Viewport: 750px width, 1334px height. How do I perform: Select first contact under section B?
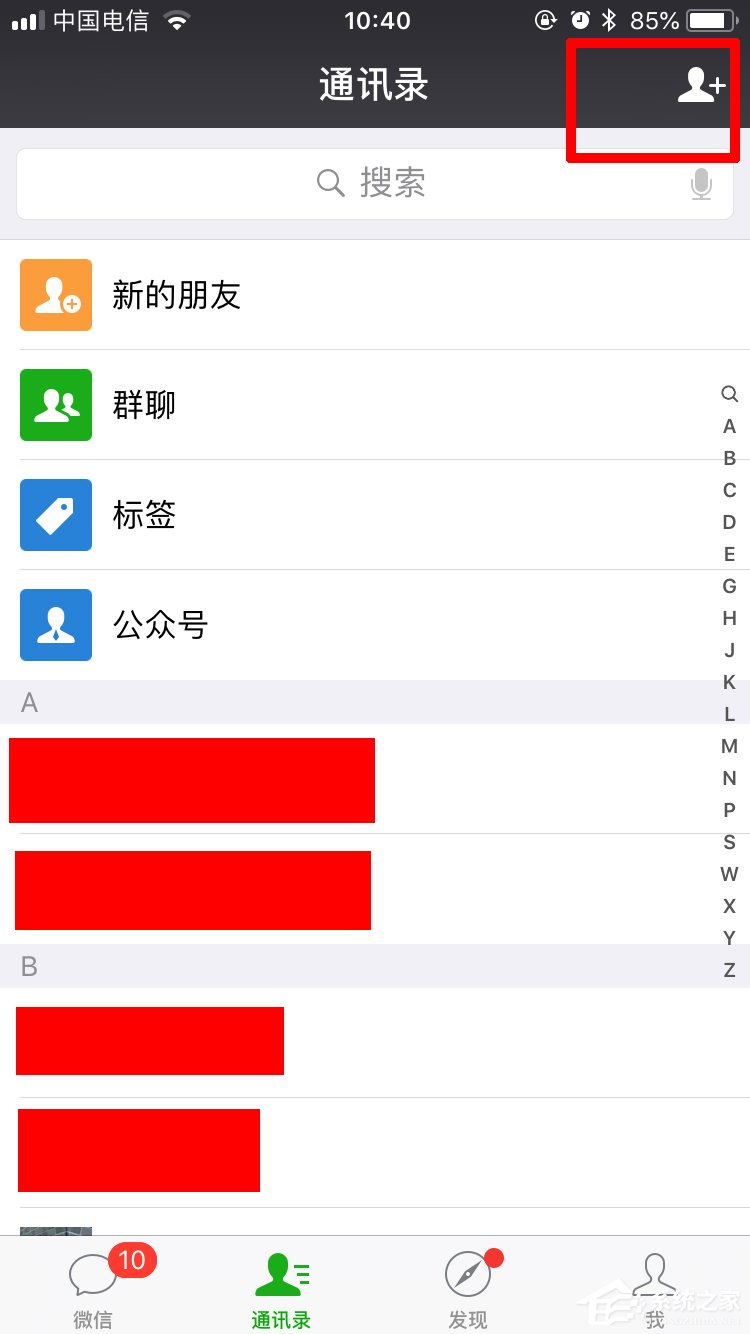[x=150, y=1040]
